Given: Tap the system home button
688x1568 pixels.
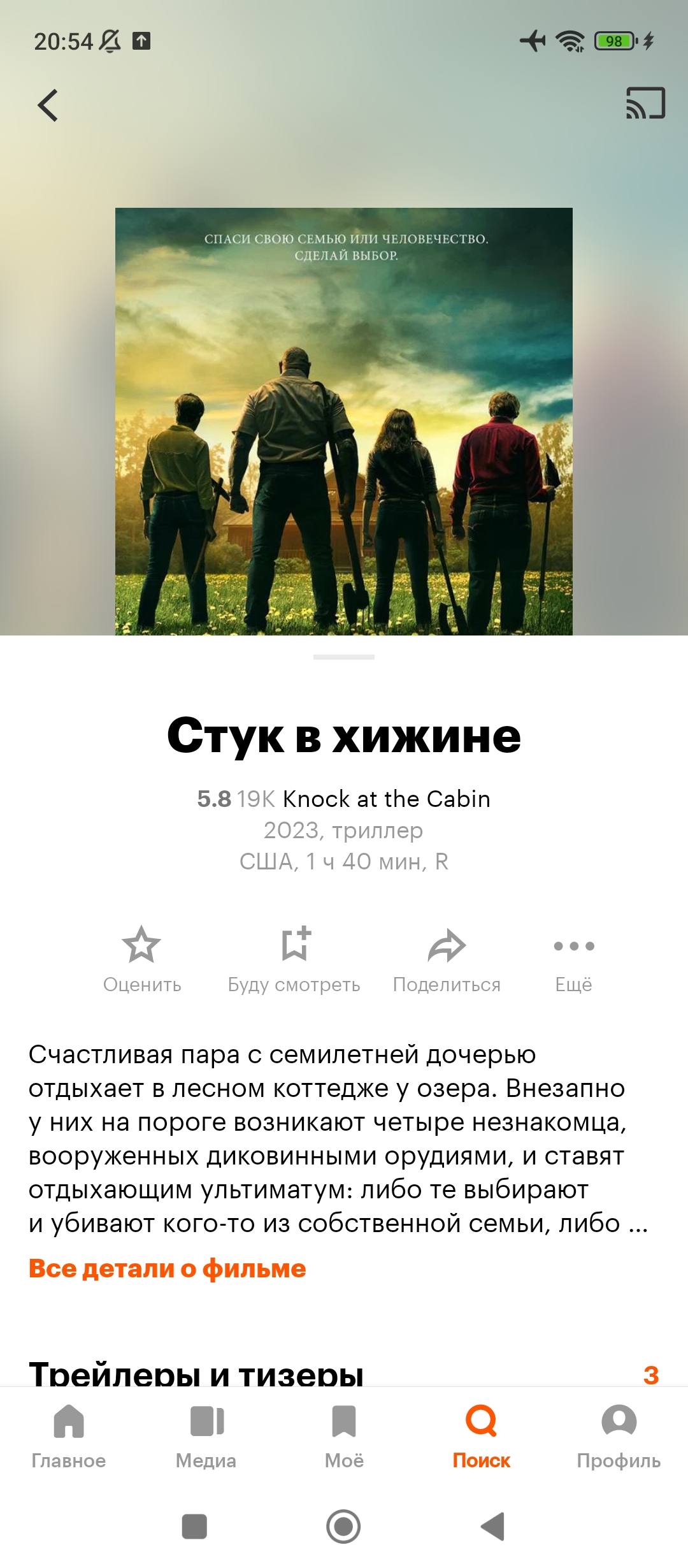Looking at the screenshot, I should 343,1527.
